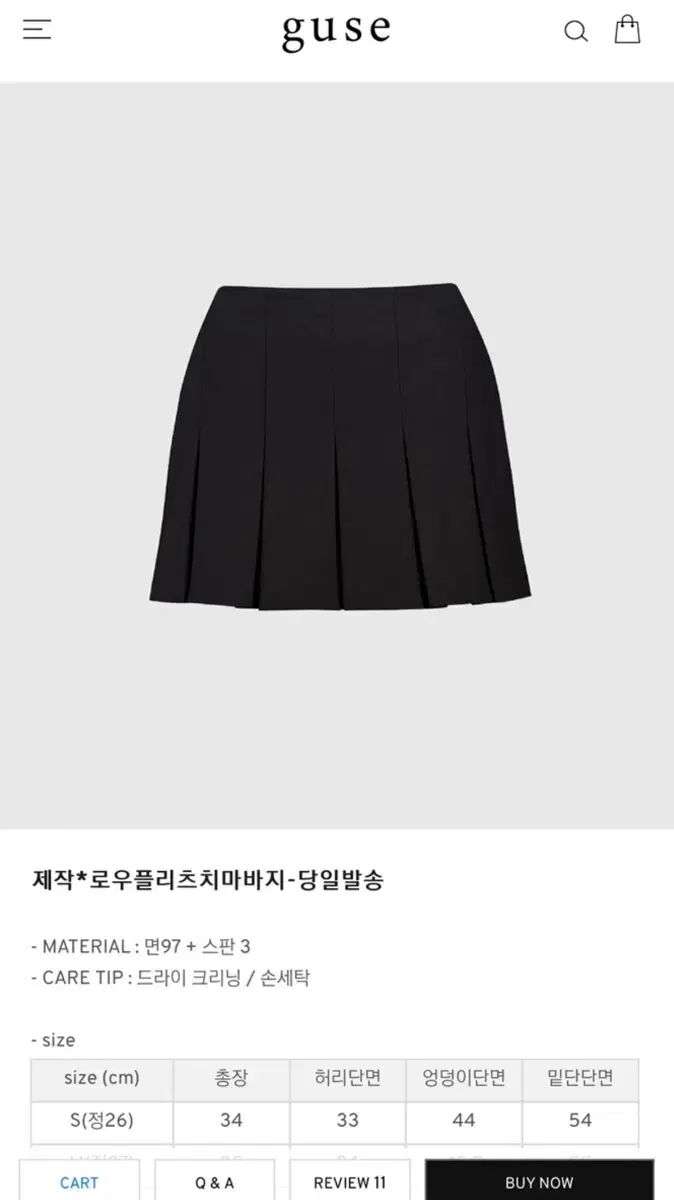Enlarge the black pleated skirt image
674x1200 pixels.
point(338,447)
